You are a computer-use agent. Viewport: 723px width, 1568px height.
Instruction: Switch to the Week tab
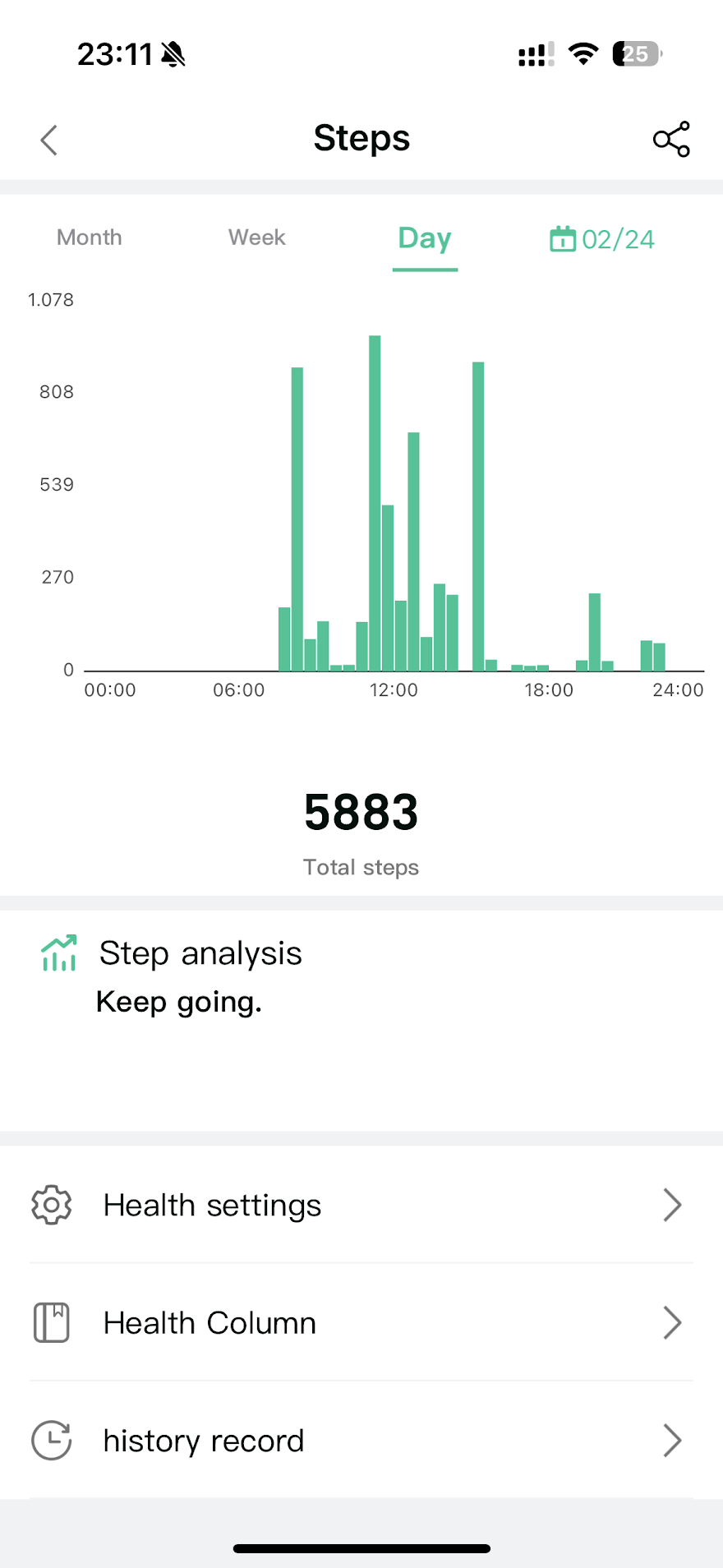[x=257, y=238]
